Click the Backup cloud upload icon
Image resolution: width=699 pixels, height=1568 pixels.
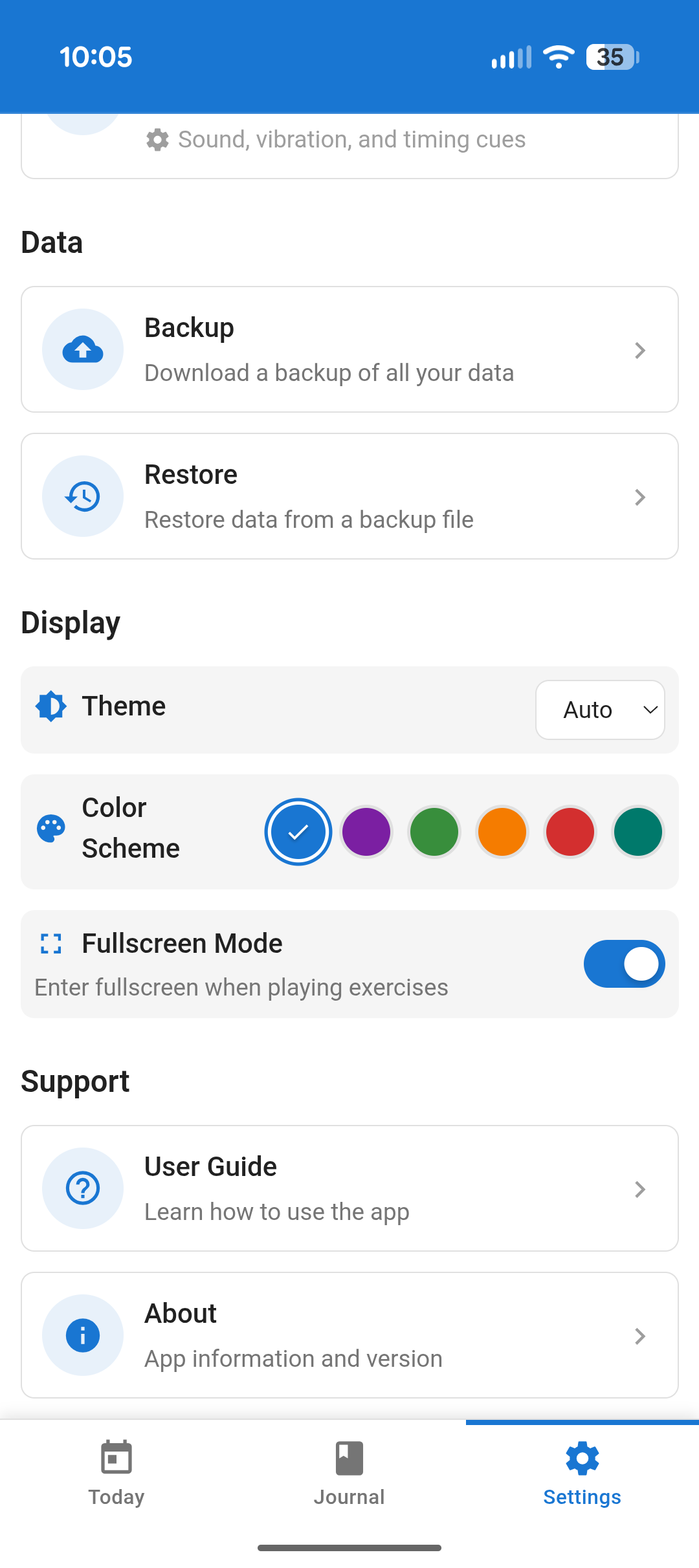coord(83,349)
